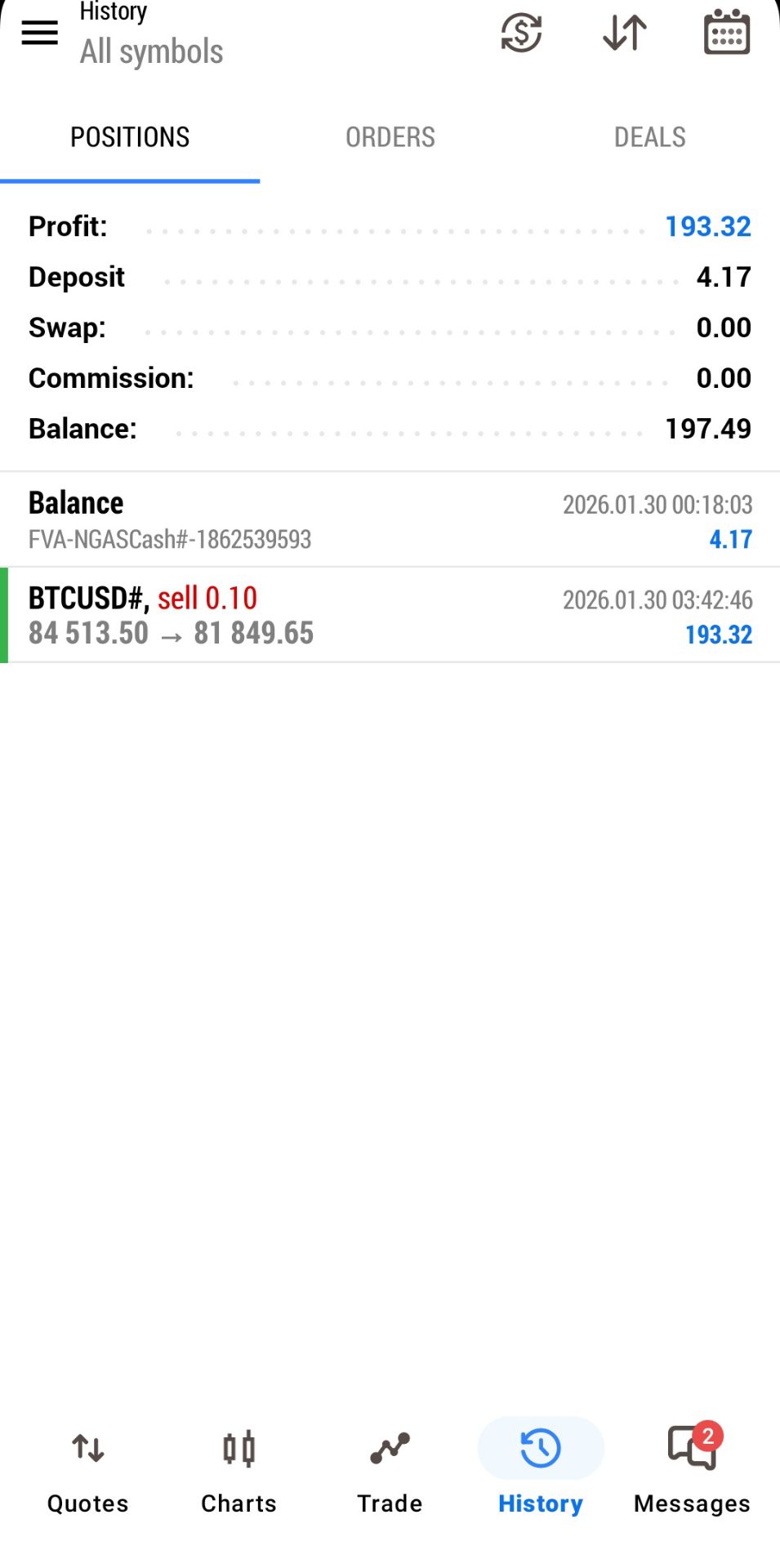Image resolution: width=780 pixels, height=1568 pixels.
Task: Open the Balance FVA-NGASCash entry
Action: (390, 520)
